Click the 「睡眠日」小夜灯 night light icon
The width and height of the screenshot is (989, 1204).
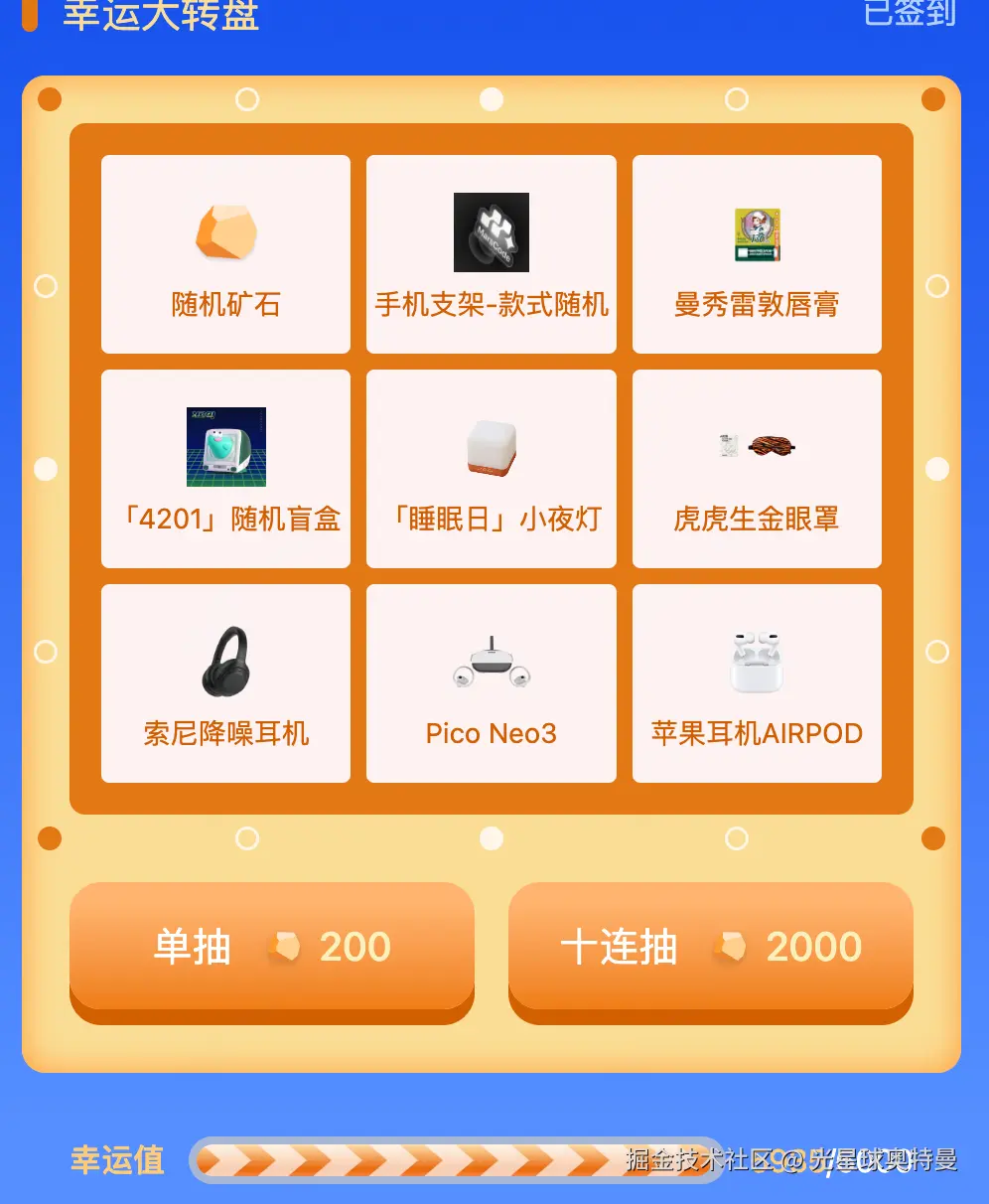pyautogui.click(x=491, y=447)
